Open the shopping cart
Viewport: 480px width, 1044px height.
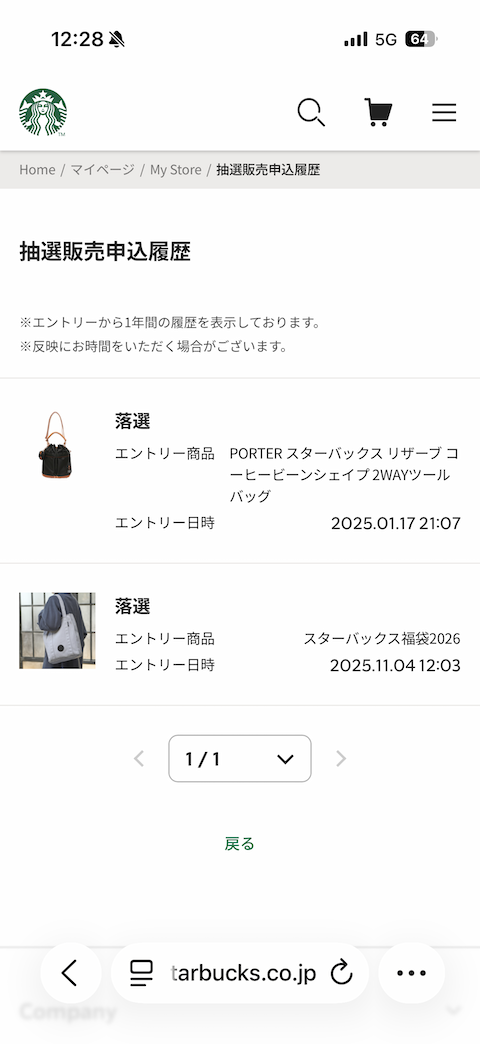pos(378,113)
